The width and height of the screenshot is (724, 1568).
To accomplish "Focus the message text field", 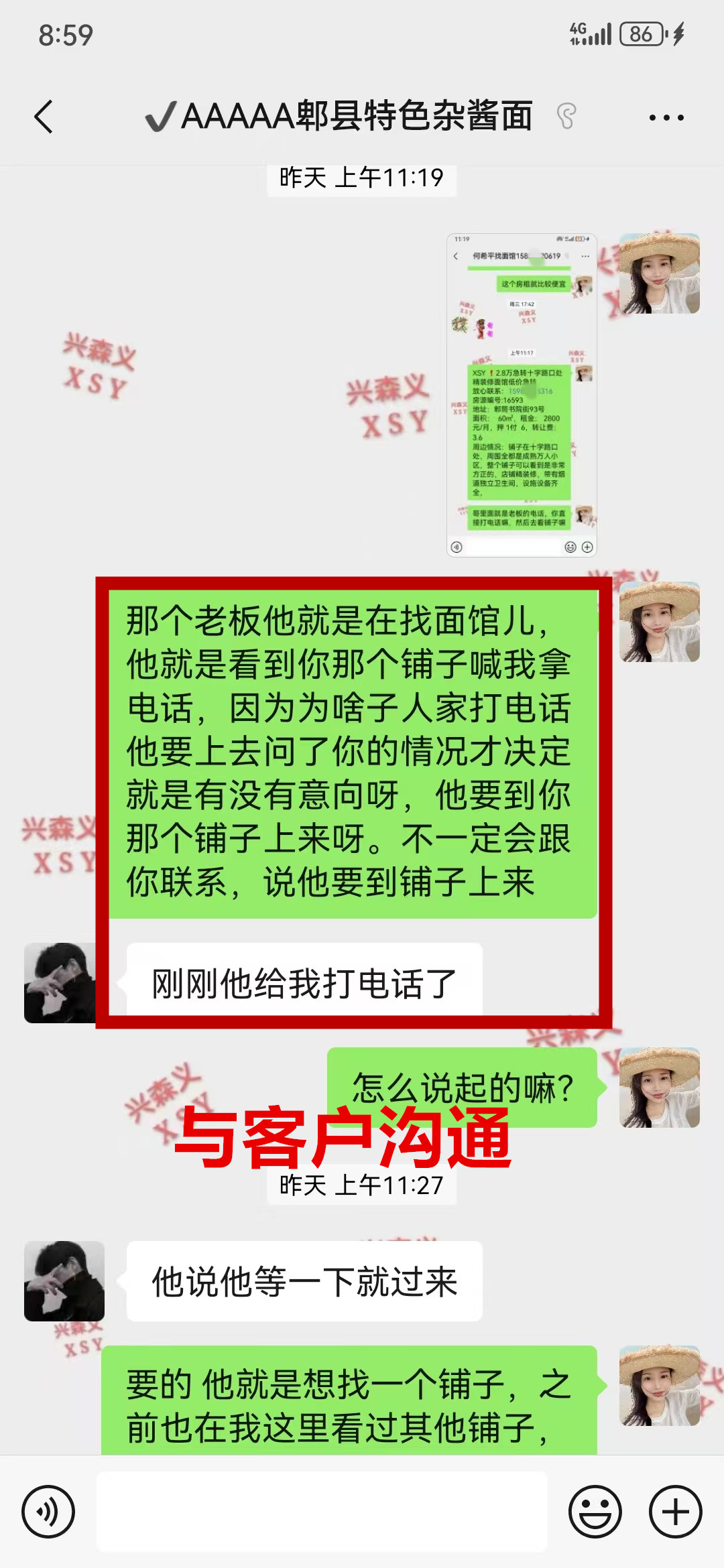I will click(x=322, y=1512).
